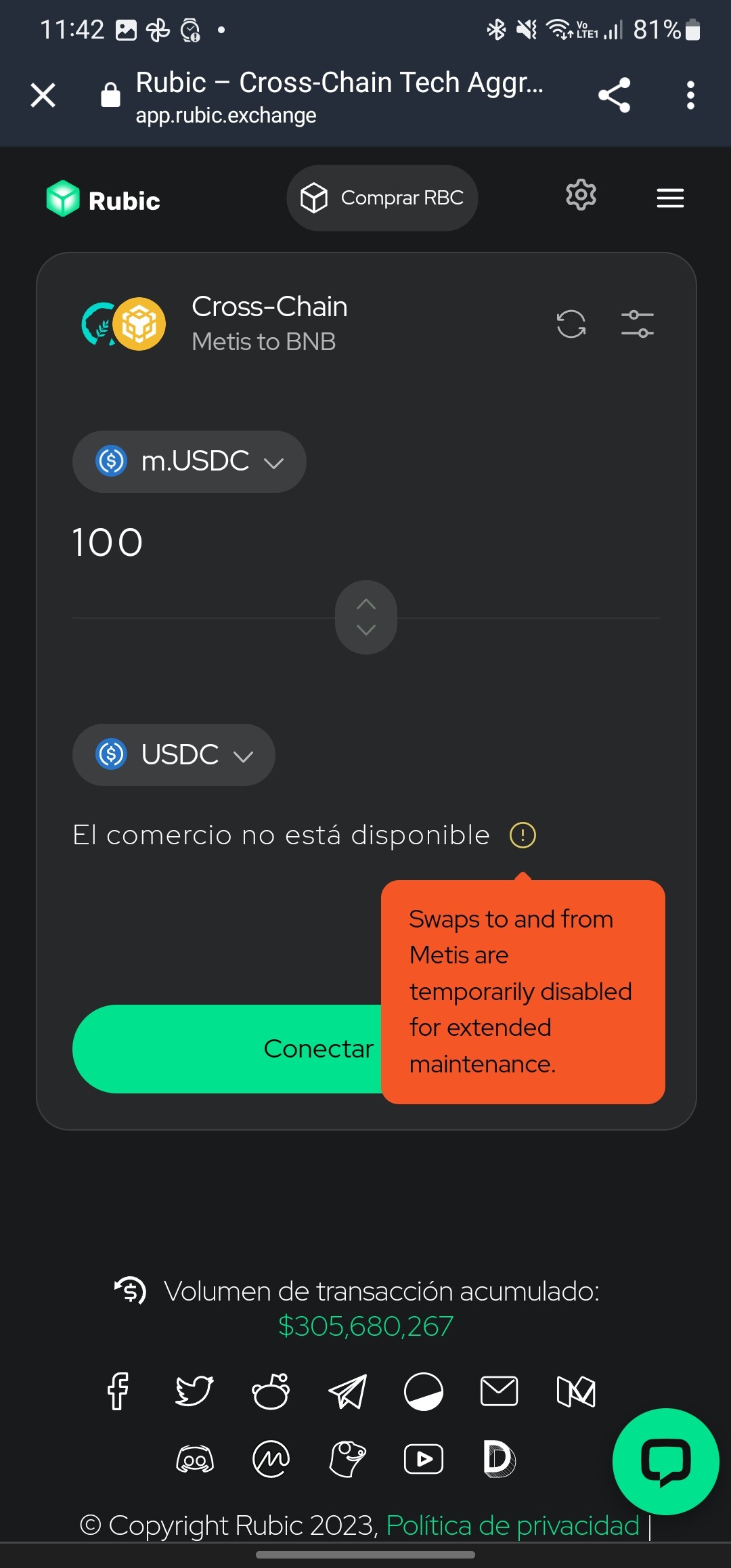This screenshot has width=731, height=1568.
Task: Open the settings gear icon
Action: [x=581, y=195]
